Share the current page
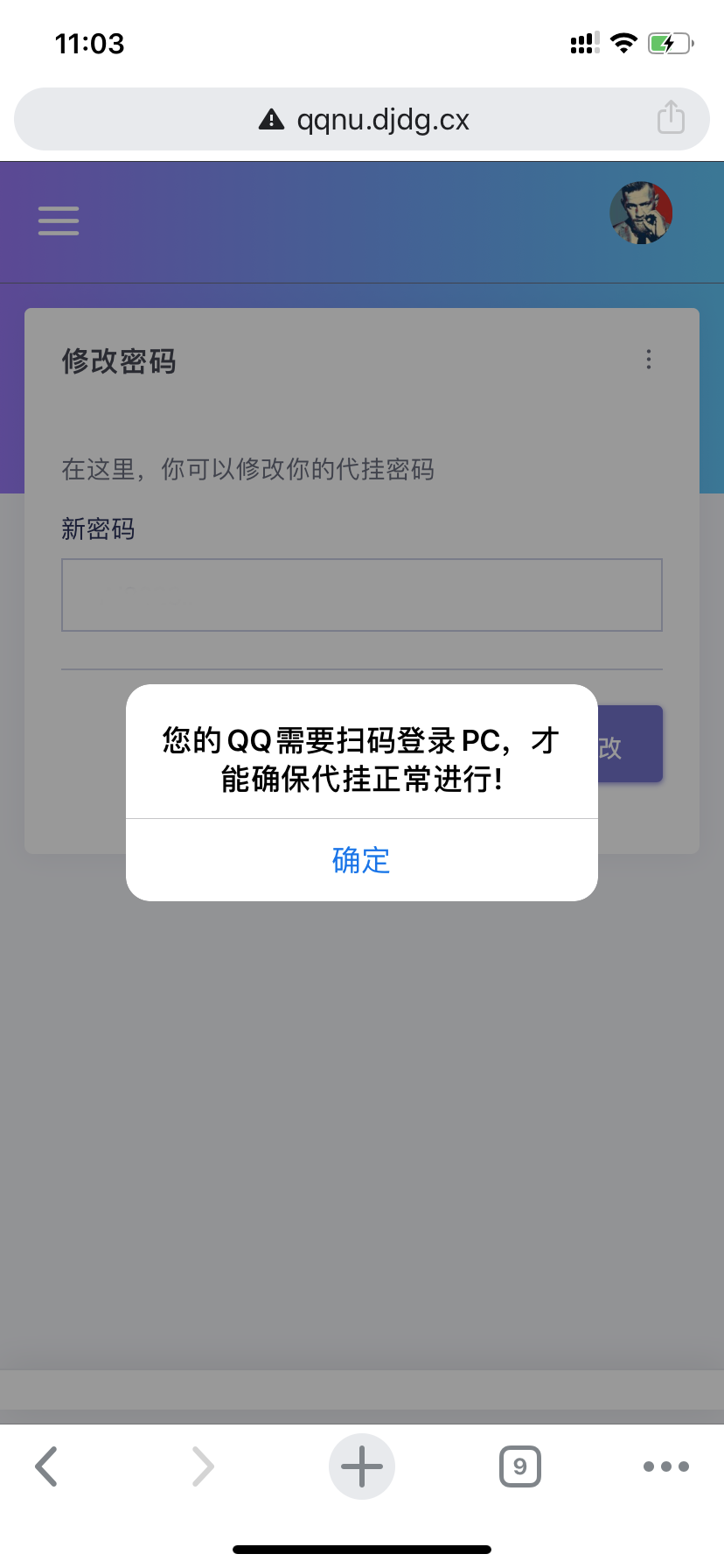This screenshot has height=1568, width=724. [671, 117]
